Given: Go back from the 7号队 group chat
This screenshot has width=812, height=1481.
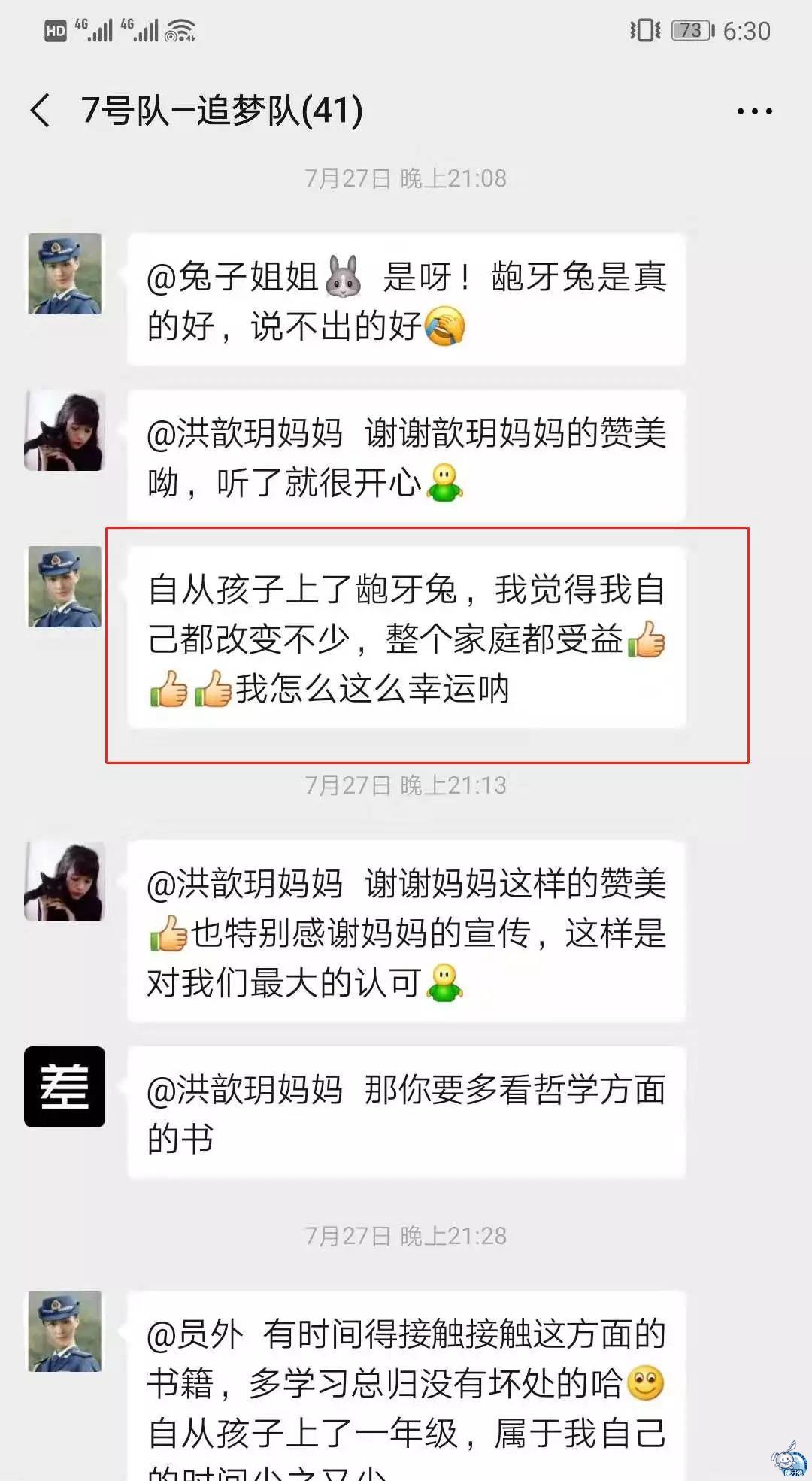Looking at the screenshot, I should pyautogui.click(x=41, y=111).
